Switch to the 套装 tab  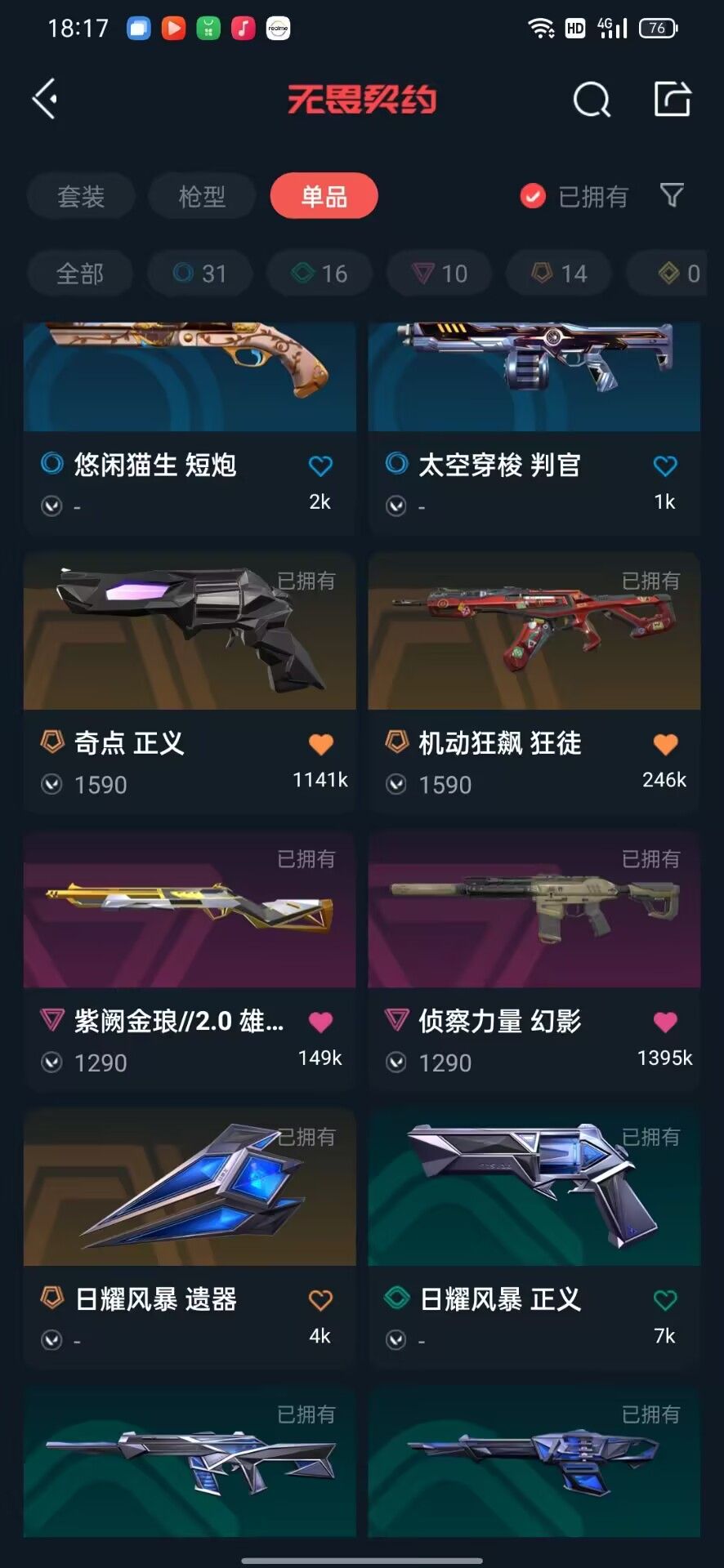[81, 196]
